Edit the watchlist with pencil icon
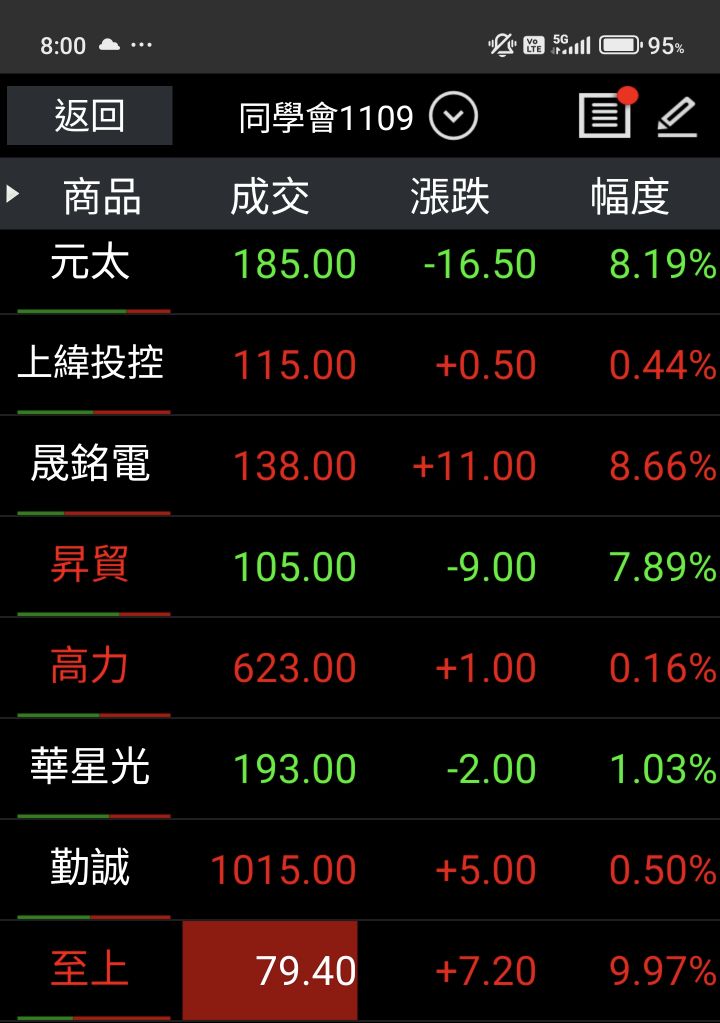The image size is (720, 1023). coord(677,117)
